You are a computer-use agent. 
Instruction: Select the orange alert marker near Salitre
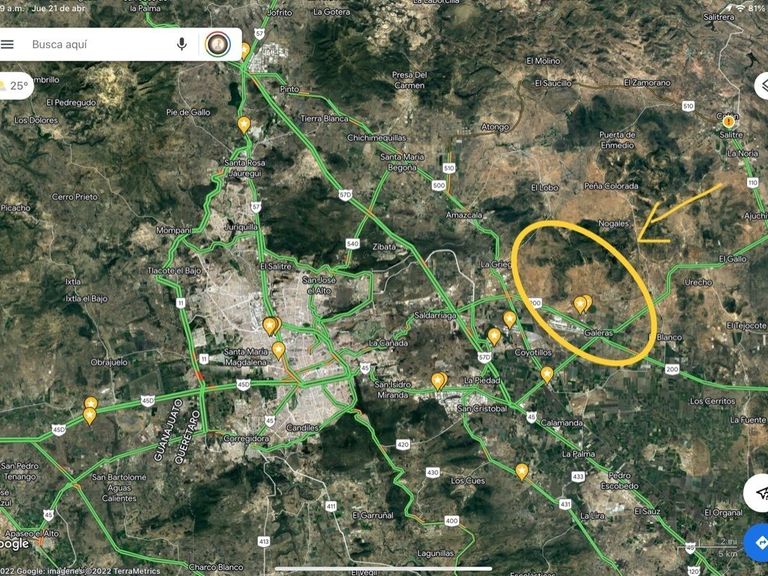[x=729, y=120]
